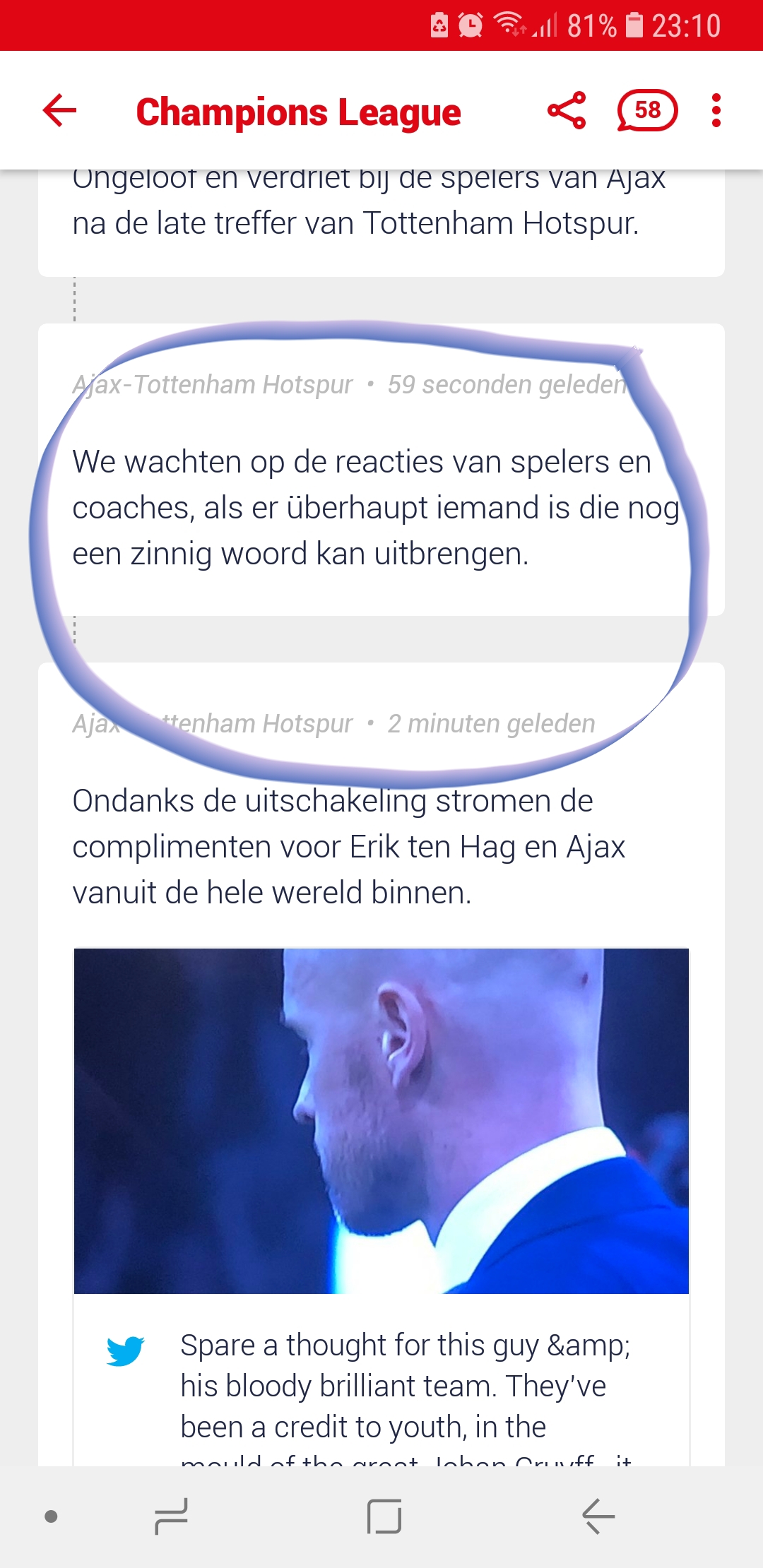The image size is (763, 1568).
Task: Share this Champions League liveblog
Action: click(567, 111)
